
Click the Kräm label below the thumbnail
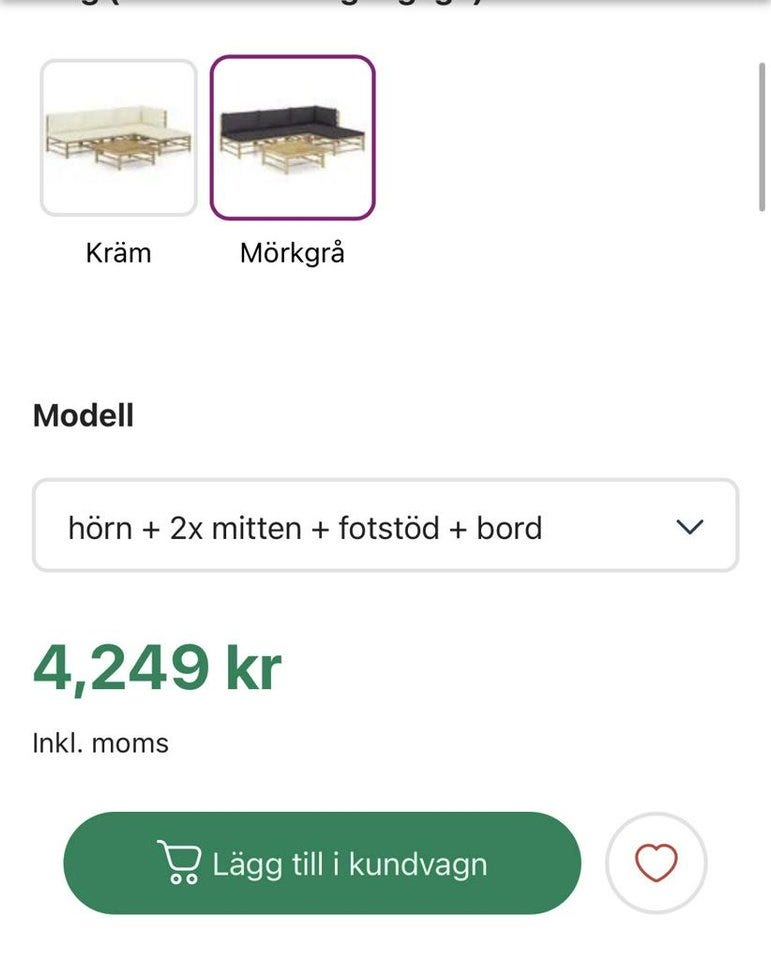pos(118,252)
